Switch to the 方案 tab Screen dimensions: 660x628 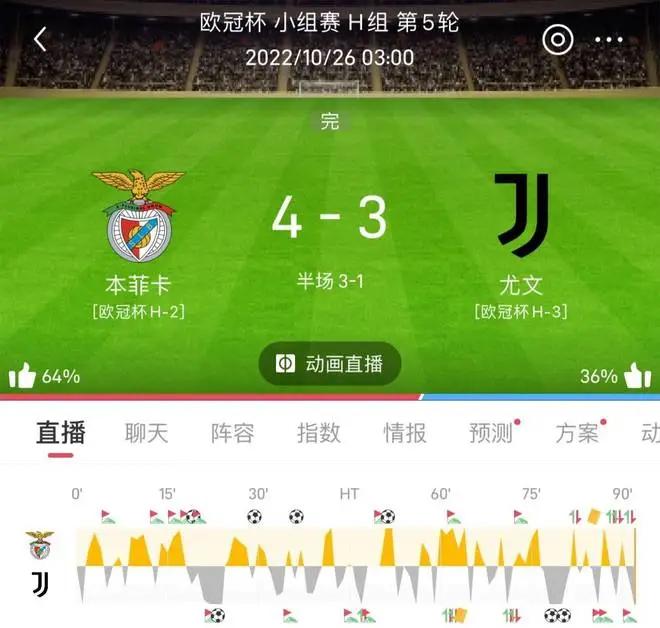577,432
